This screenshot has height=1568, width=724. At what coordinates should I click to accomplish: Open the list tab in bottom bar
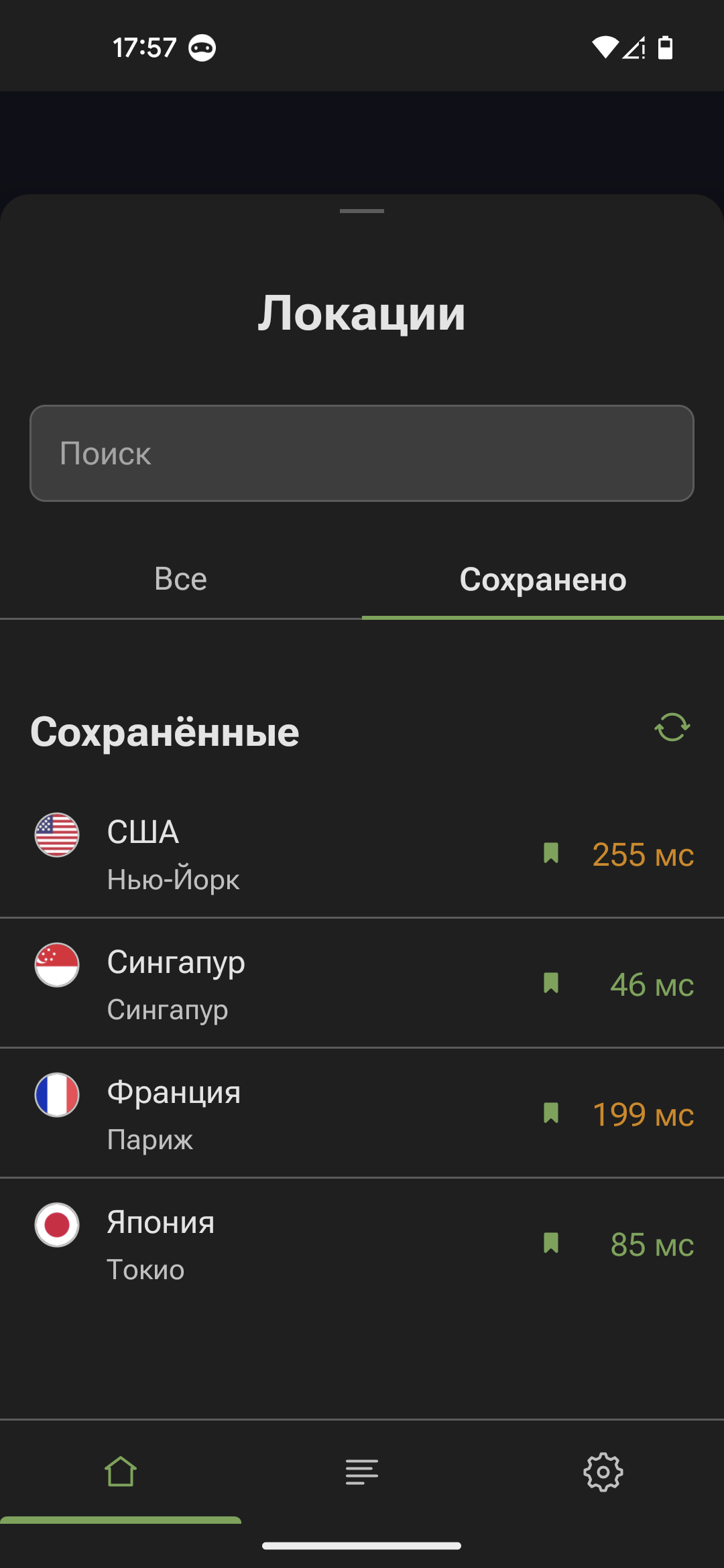[362, 1472]
